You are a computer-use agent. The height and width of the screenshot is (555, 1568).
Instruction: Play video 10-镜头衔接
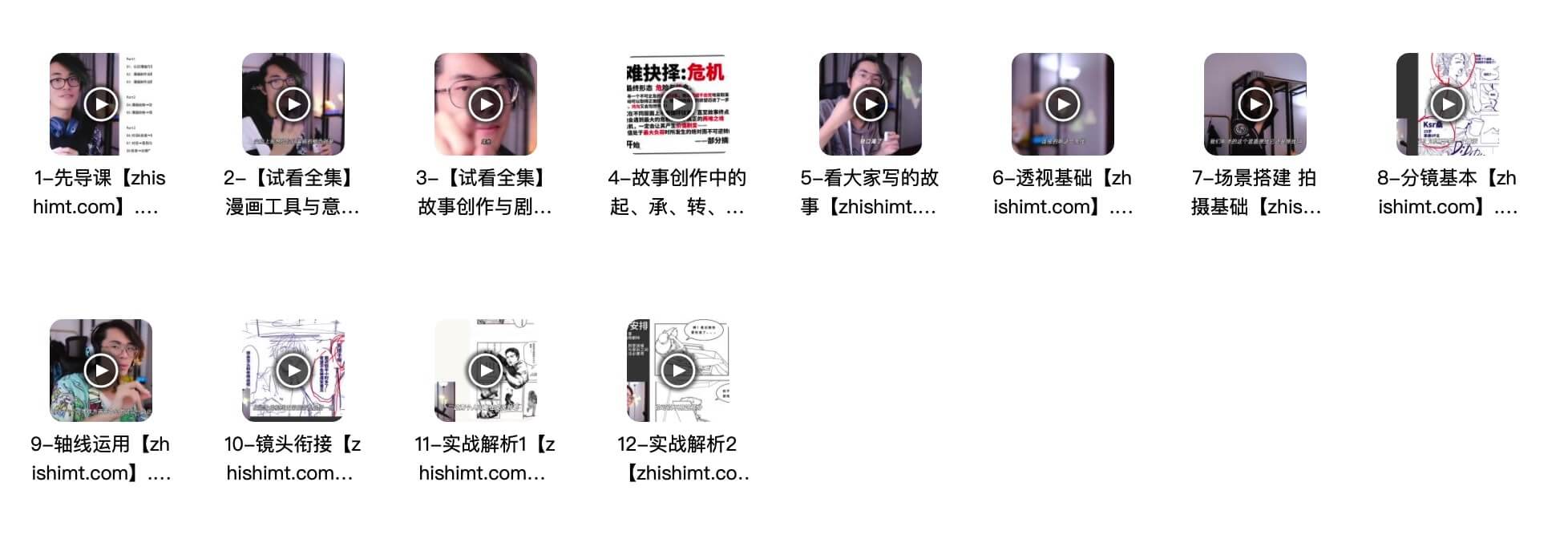(293, 371)
